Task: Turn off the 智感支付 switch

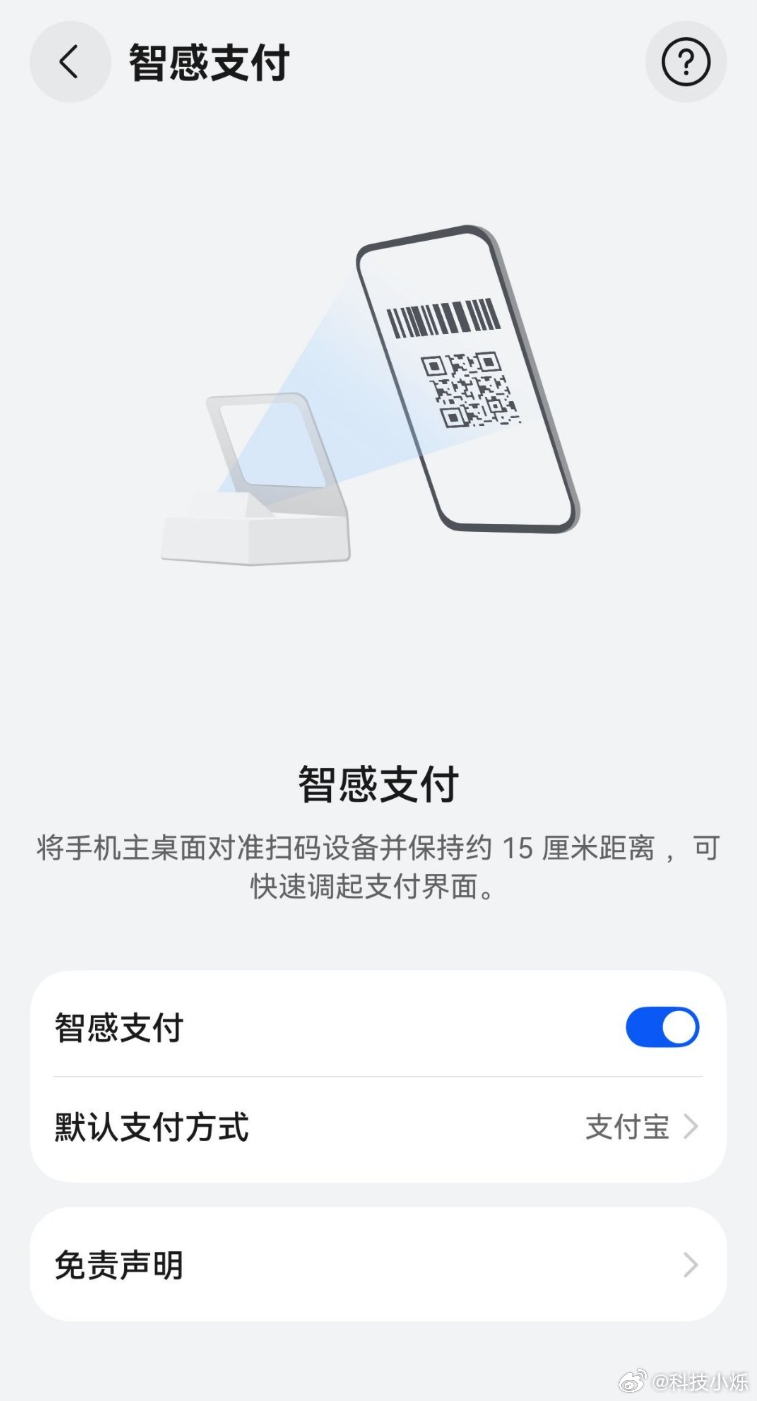Action: pyautogui.click(x=662, y=1027)
